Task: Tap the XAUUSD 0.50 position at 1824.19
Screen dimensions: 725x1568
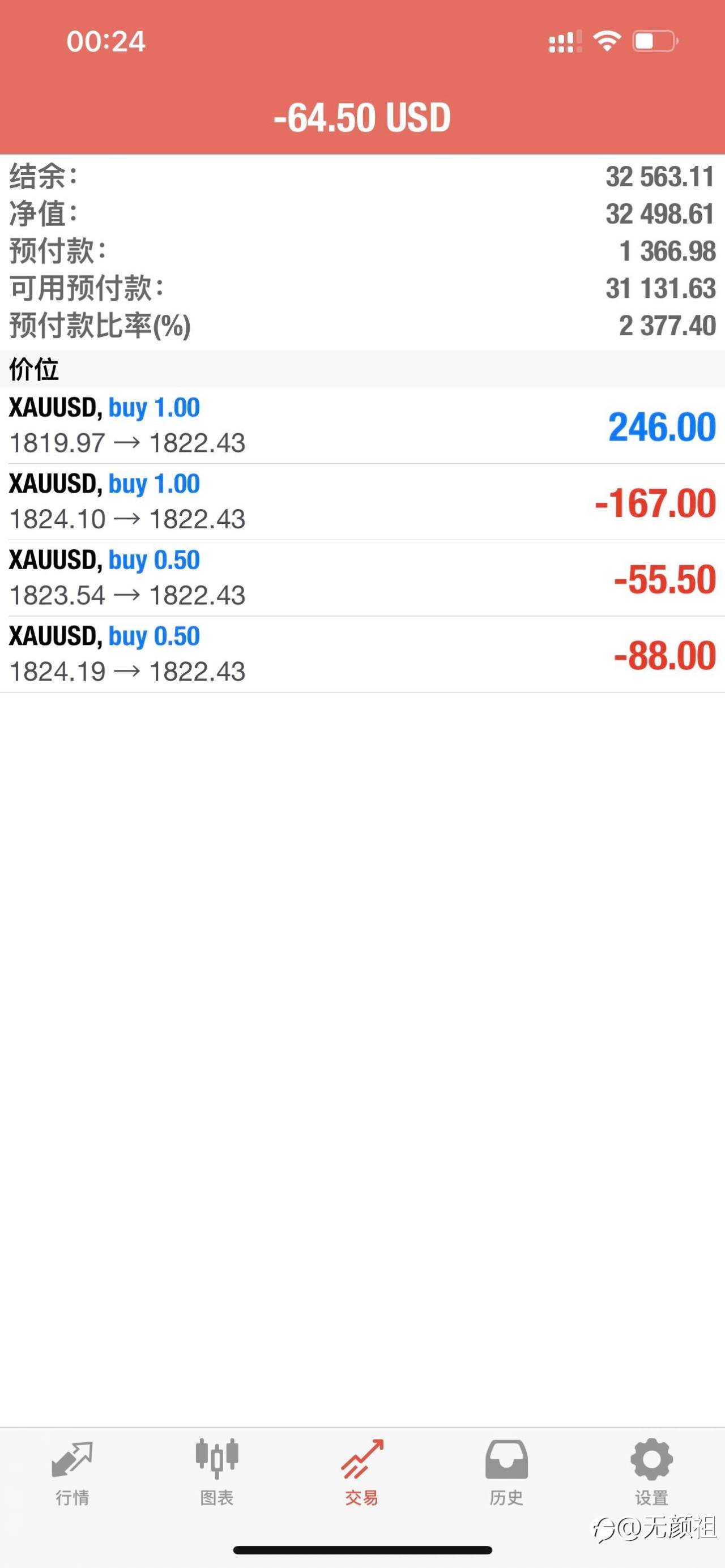Action: click(362, 655)
